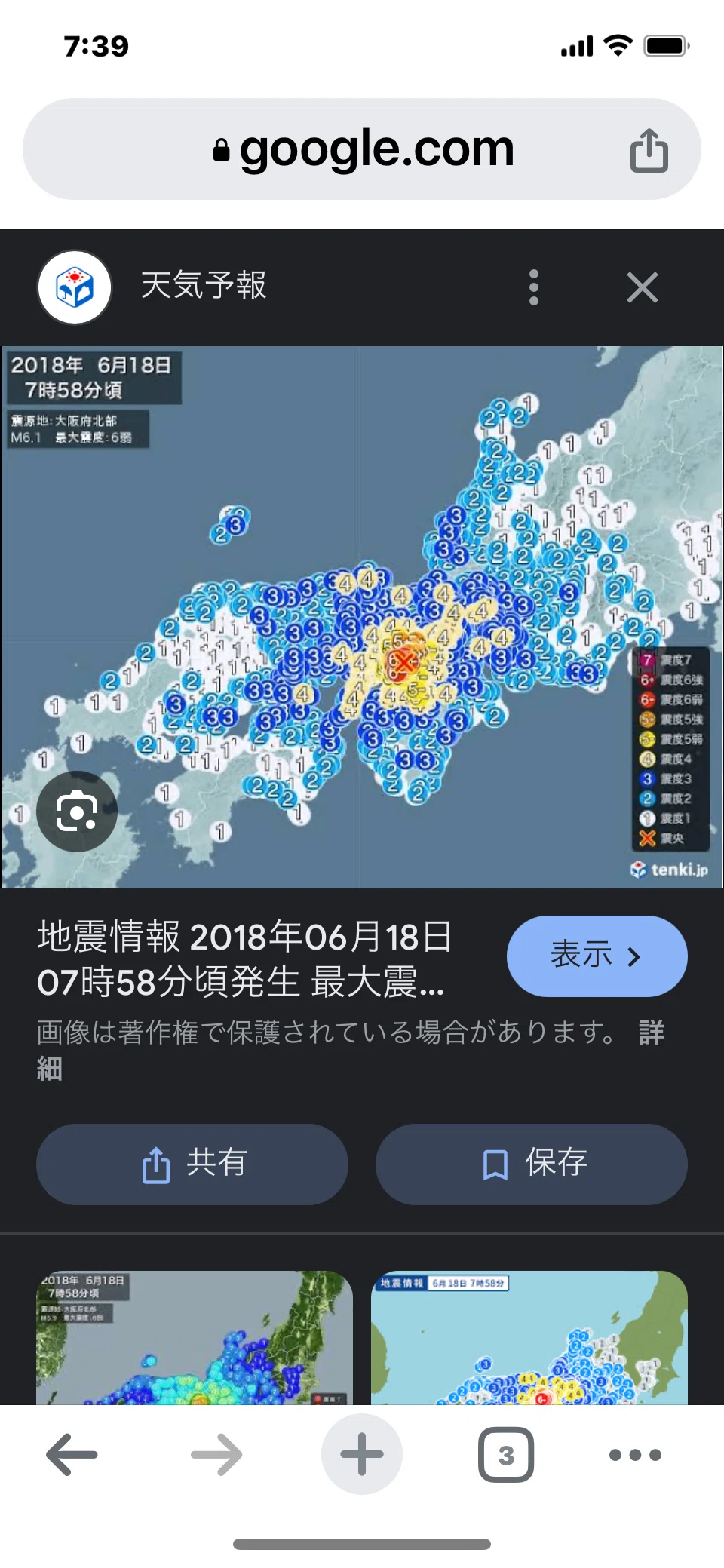The image size is (724, 1568).
Task: Open the tab switcher showing 3 tabs
Action: tap(506, 1454)
